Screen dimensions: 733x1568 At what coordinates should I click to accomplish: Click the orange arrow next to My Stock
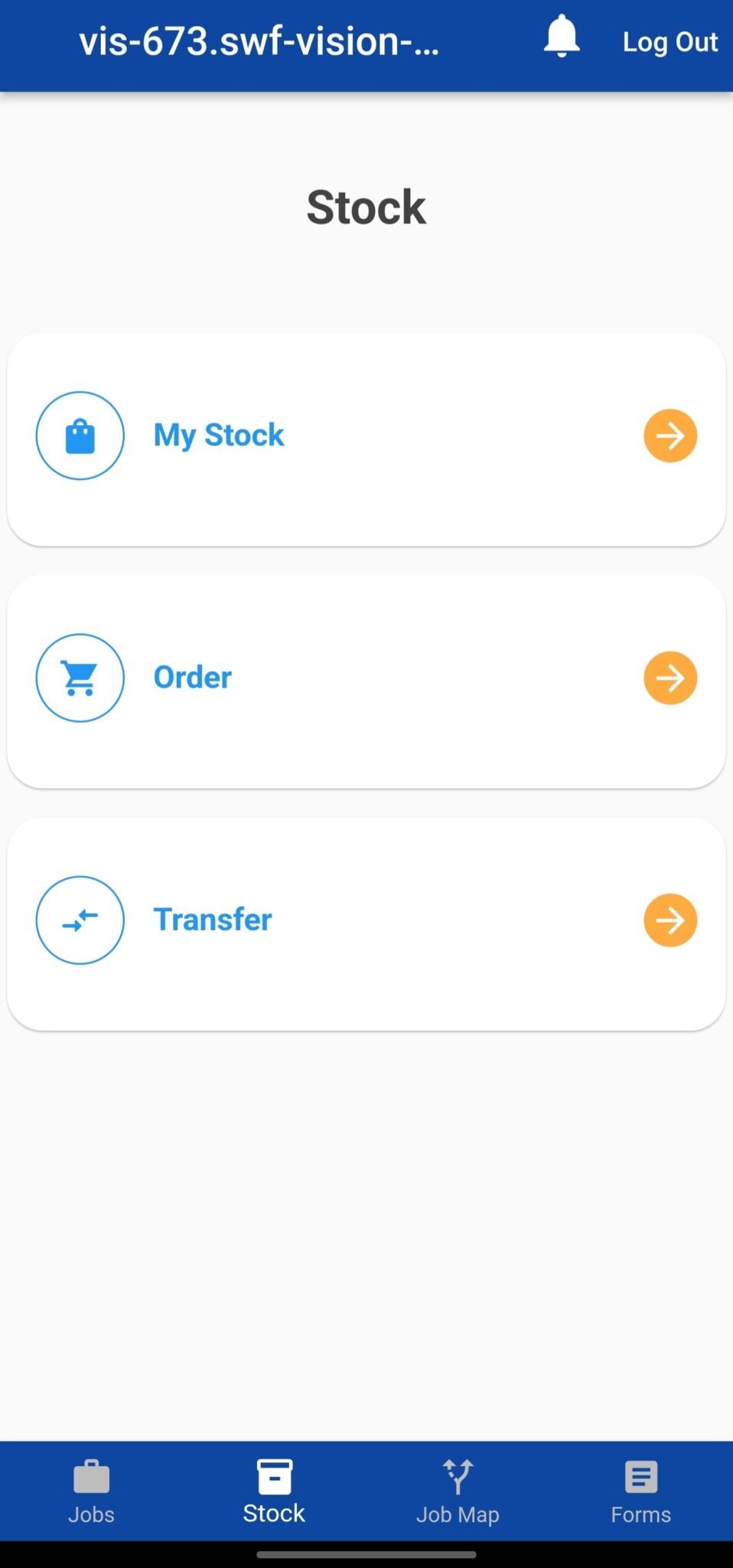tap(669, 435)
